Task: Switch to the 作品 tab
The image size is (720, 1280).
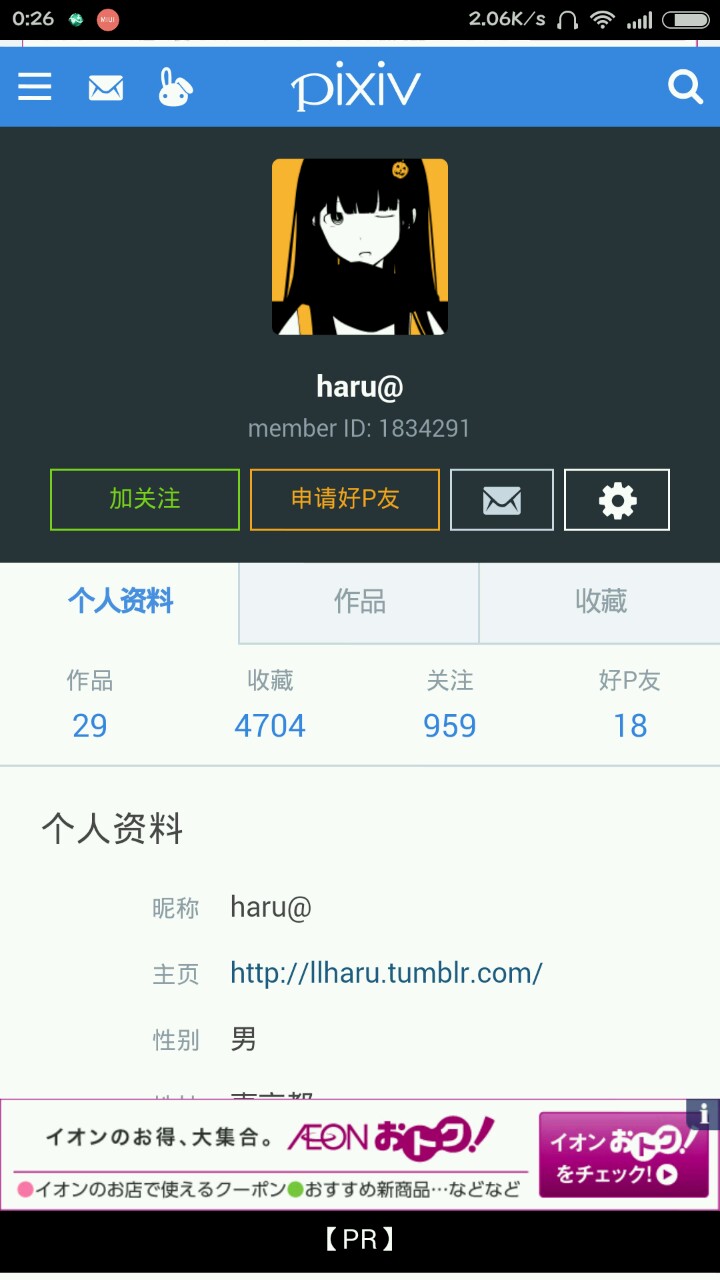Action: pos(359,602)
